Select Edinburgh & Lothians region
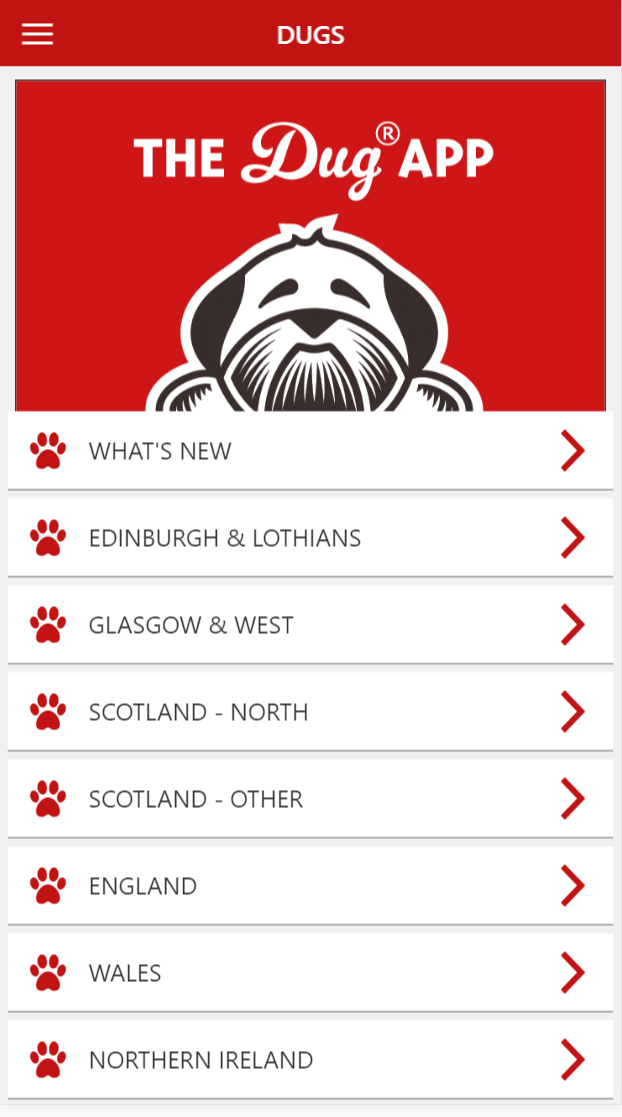622x1117 pixels. click(310, 538)
